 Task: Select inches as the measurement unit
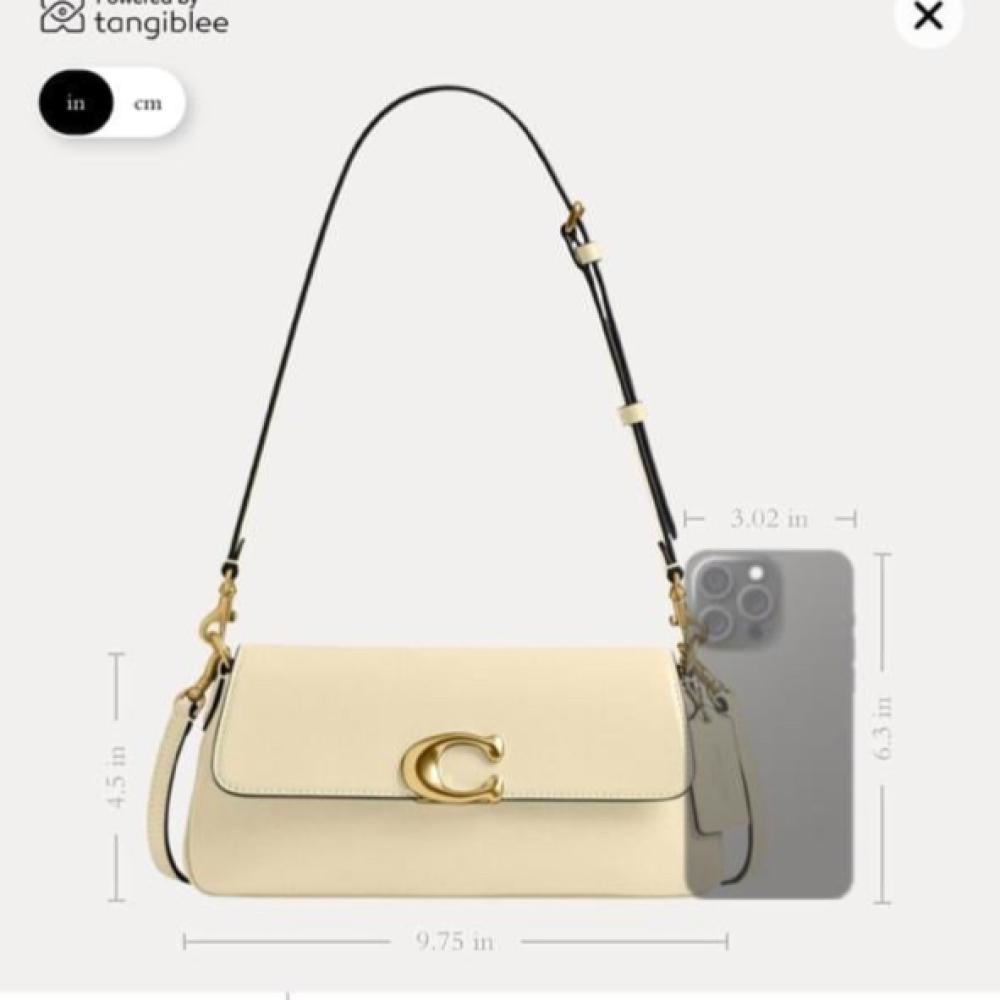point(76,103)
